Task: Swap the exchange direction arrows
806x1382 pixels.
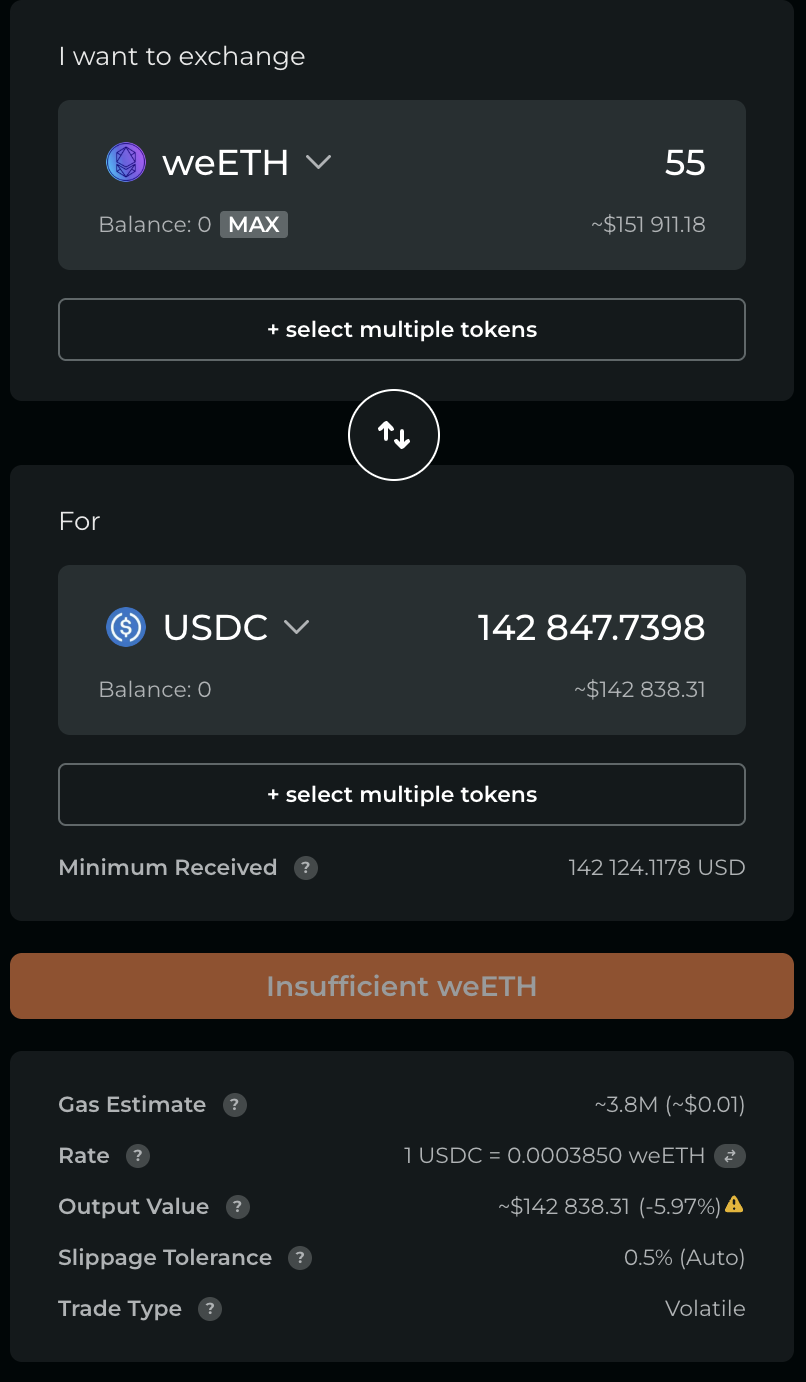Action: point(394,435)
